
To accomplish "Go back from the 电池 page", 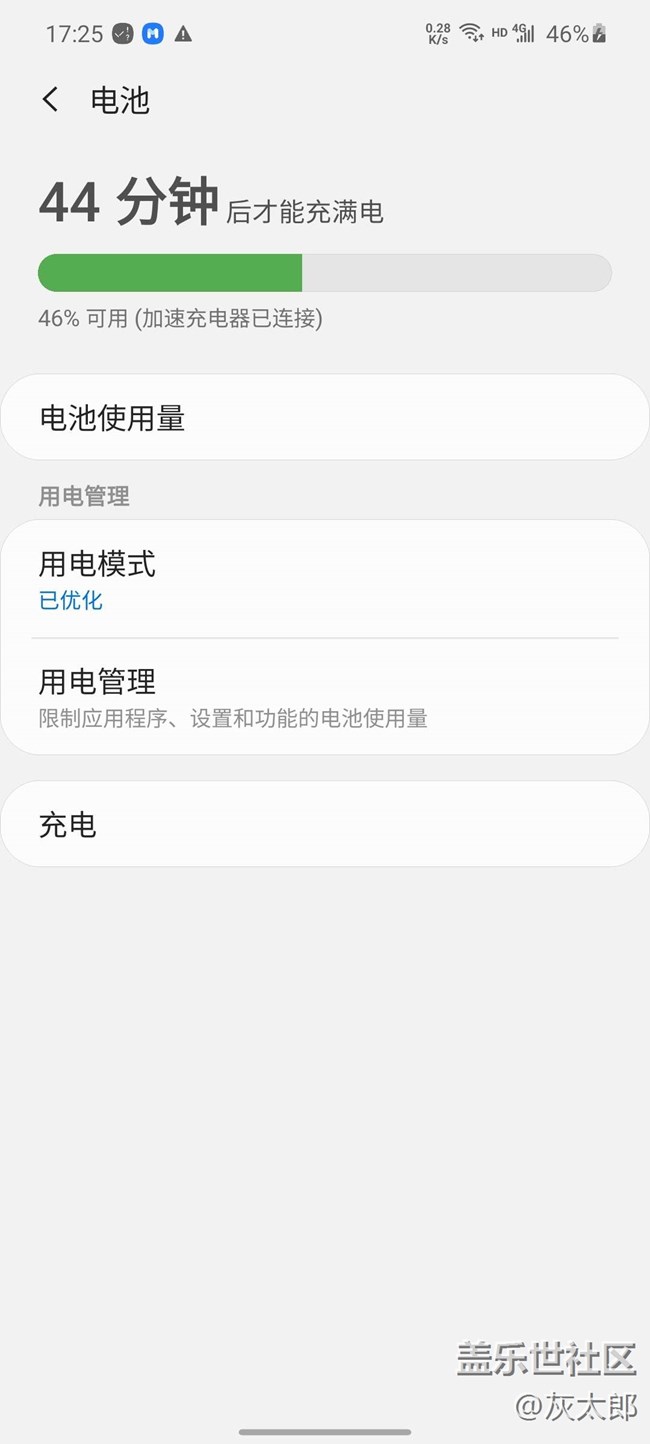I will click(50, 100).
